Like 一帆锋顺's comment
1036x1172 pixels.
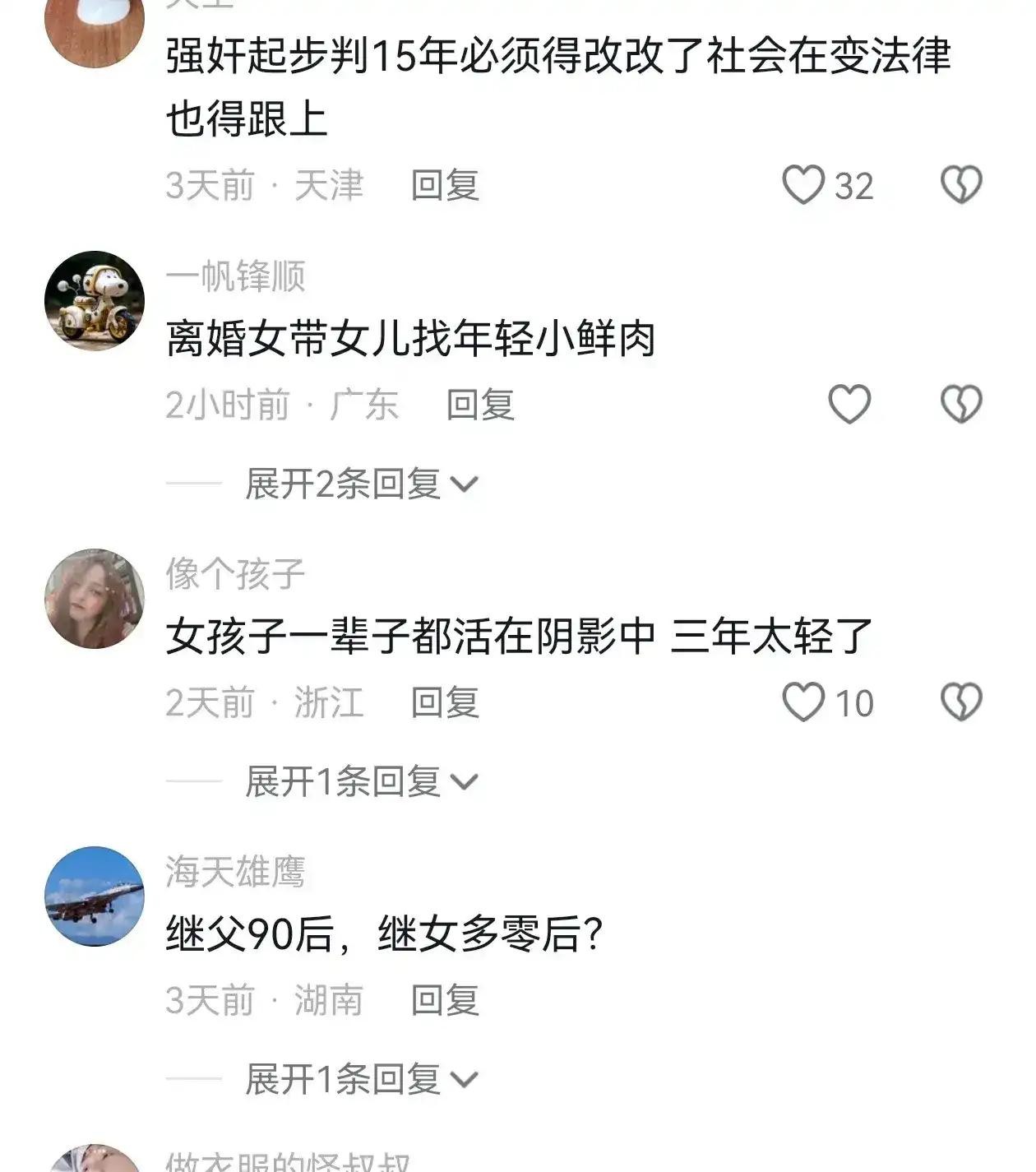point(849,404)
